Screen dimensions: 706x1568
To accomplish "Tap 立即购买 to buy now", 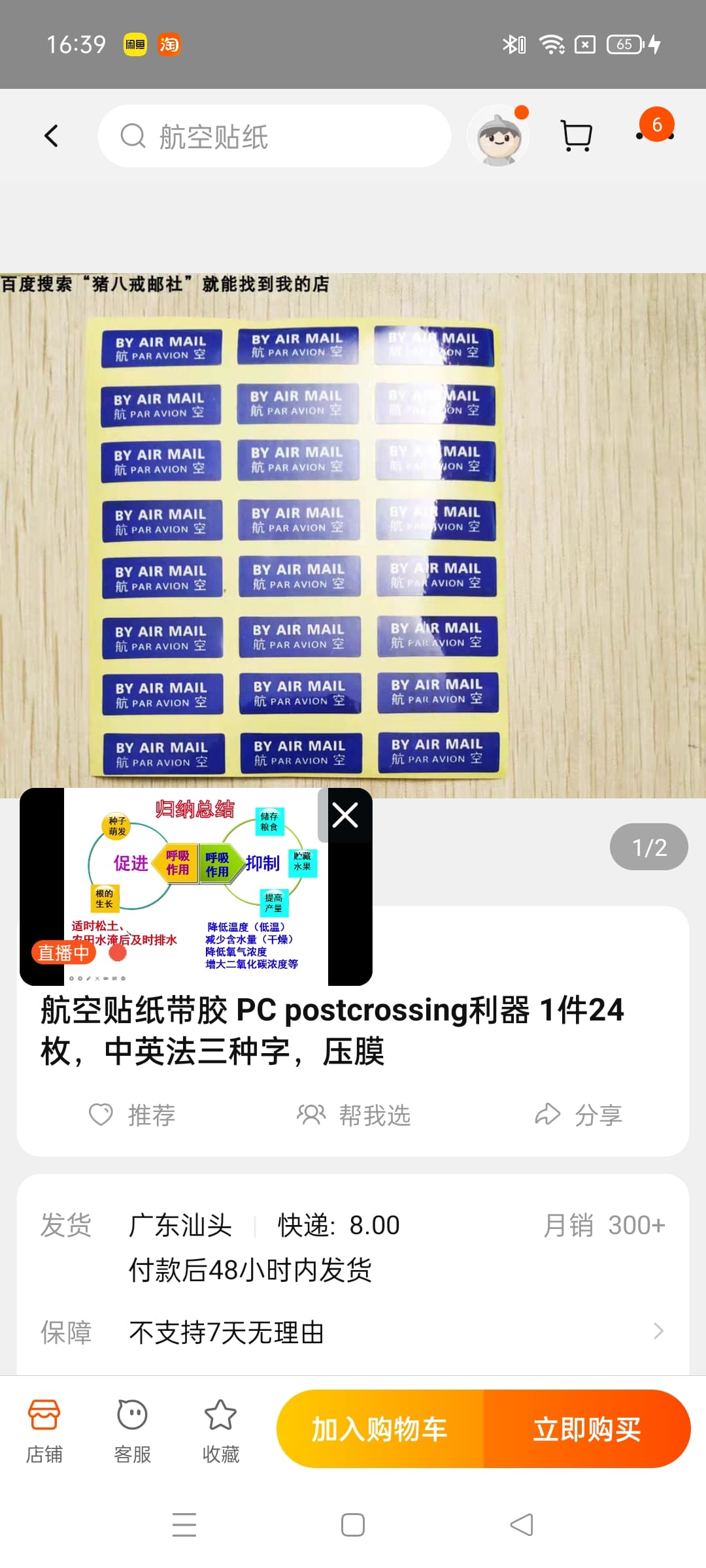I will 587,1429.
